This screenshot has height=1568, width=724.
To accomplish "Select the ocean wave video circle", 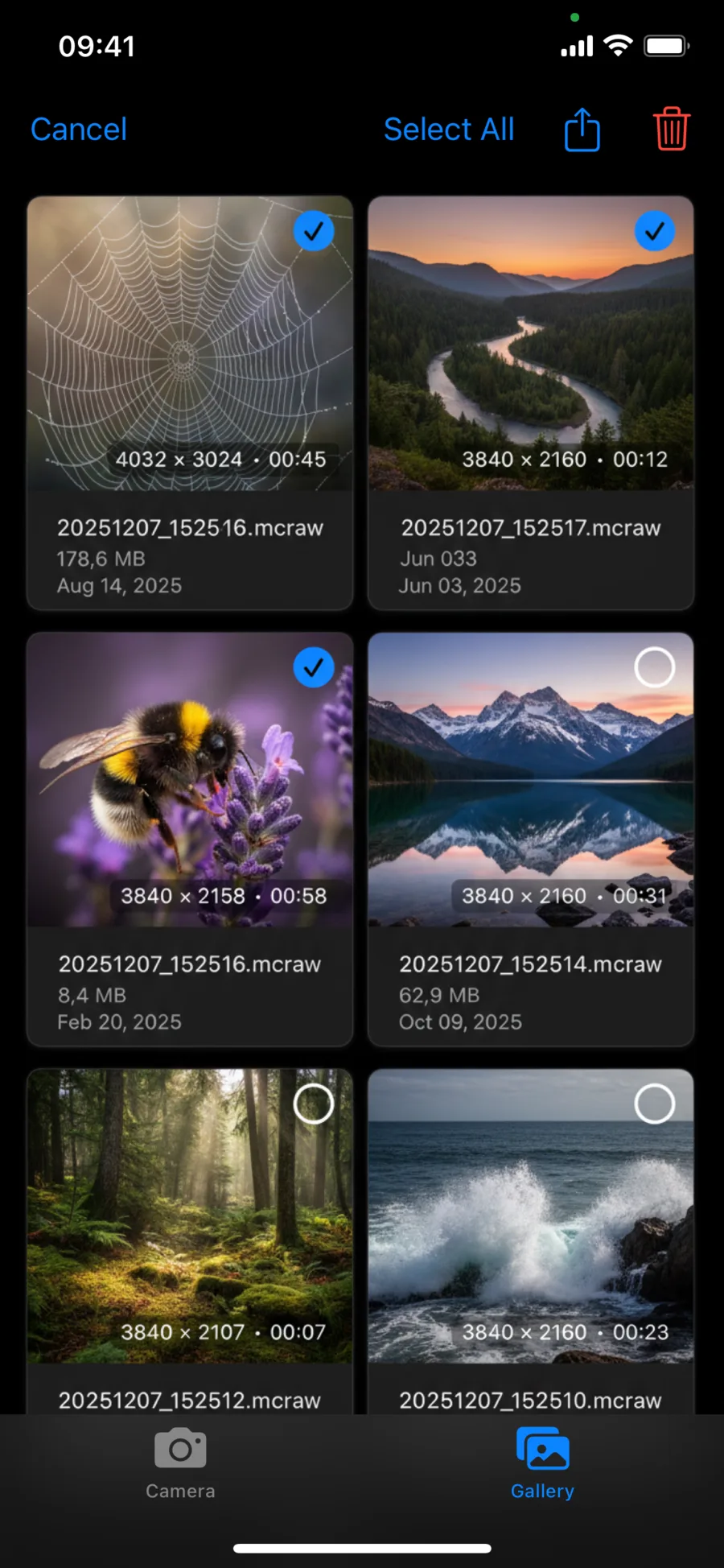I will [655, 1104].
